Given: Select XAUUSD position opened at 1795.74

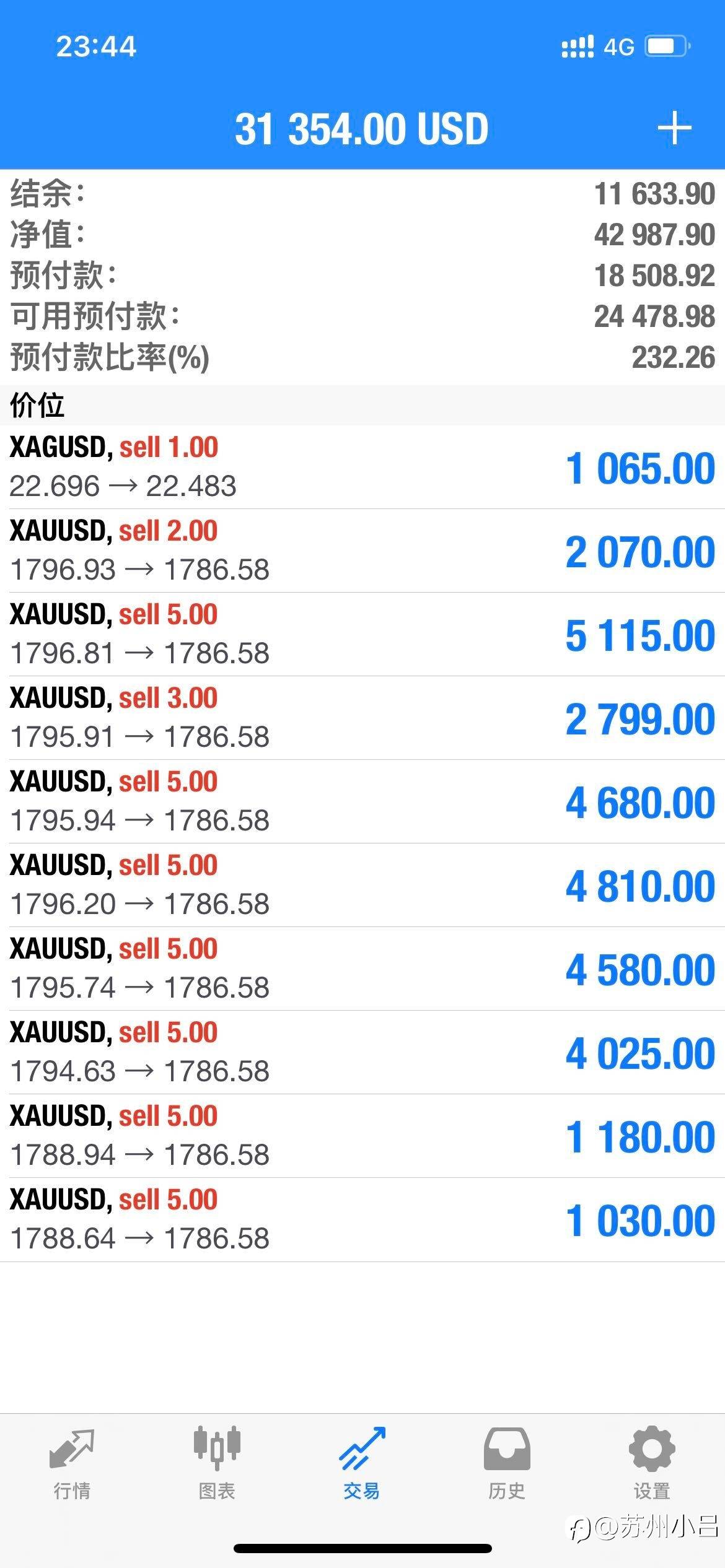Looking at the screenshot, I should click(362, 969).
